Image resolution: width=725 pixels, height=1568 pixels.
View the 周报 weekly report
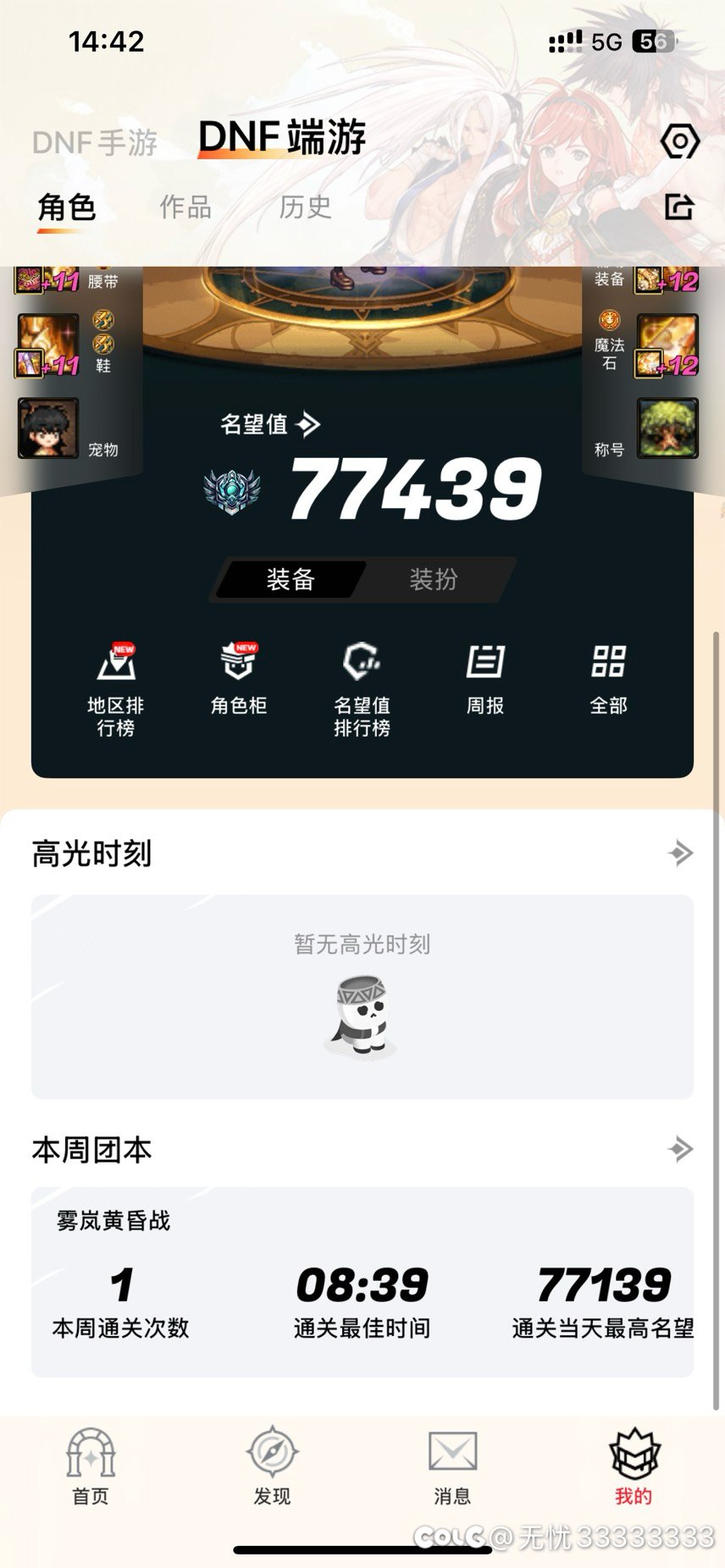click(x=485, y=679)
